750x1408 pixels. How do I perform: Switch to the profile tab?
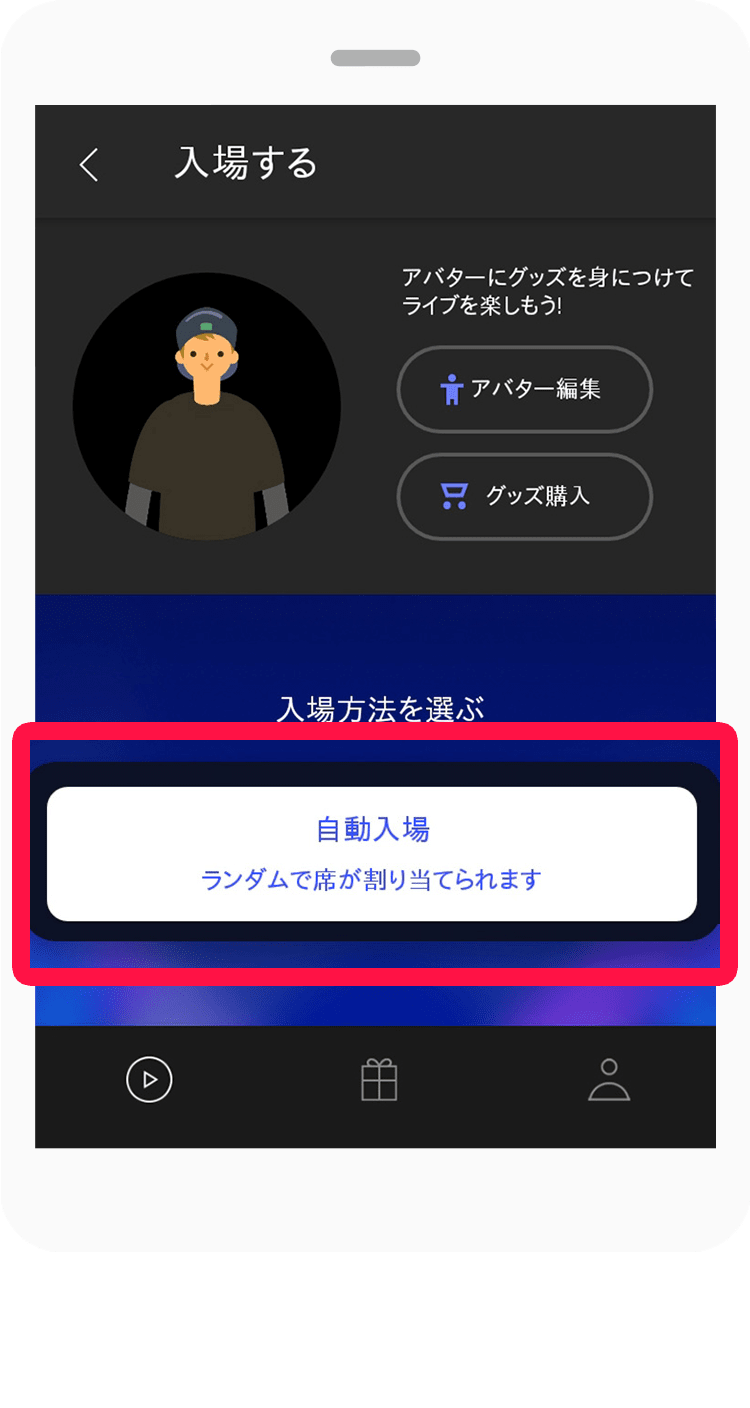coord(608,1080)
